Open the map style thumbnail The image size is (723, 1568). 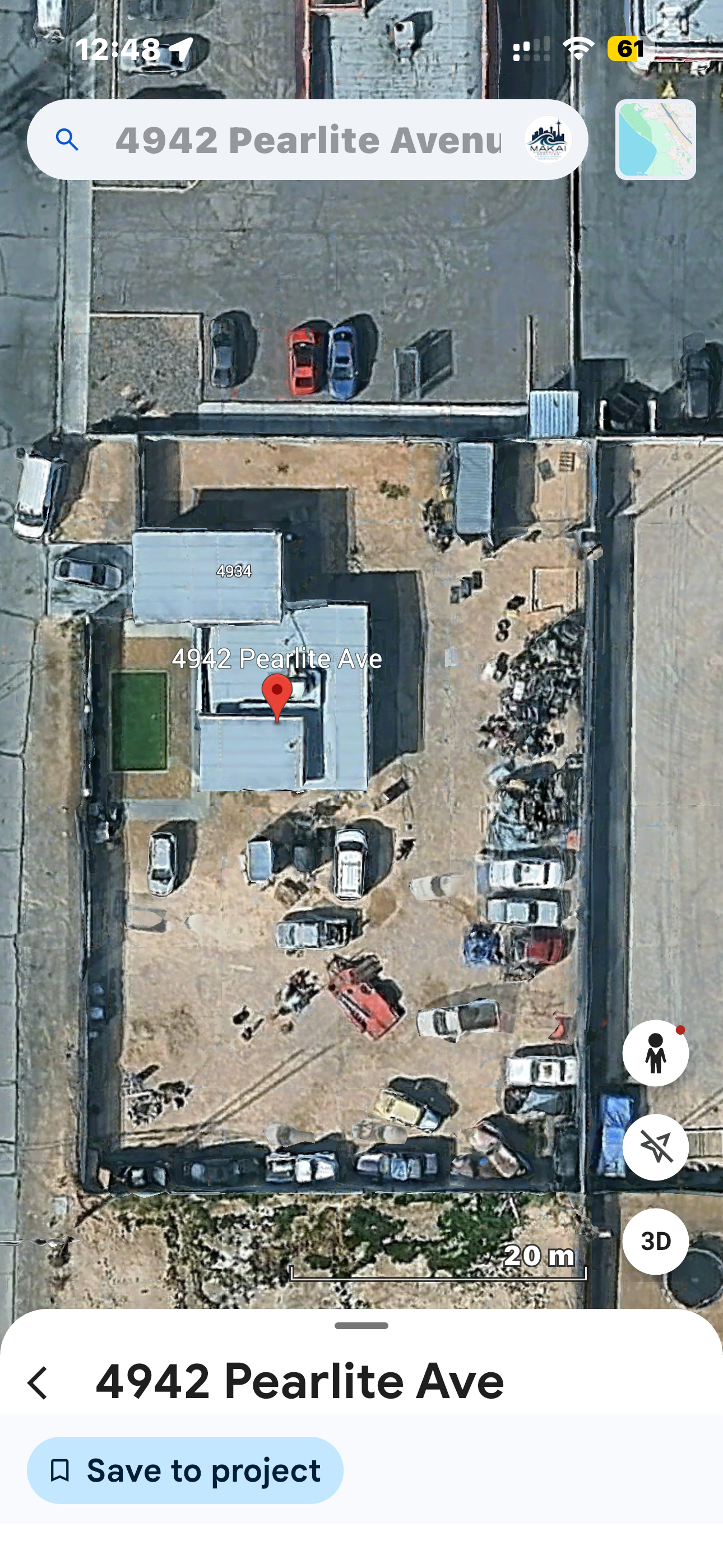pos(655,140)
